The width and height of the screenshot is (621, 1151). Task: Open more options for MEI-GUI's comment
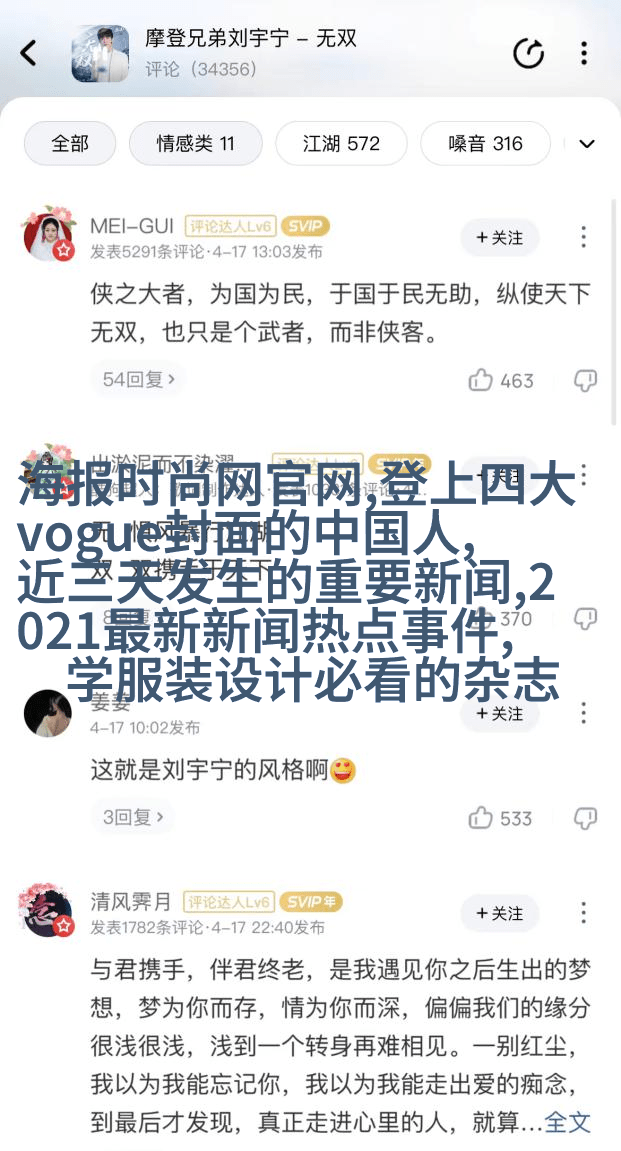point(584,238)
